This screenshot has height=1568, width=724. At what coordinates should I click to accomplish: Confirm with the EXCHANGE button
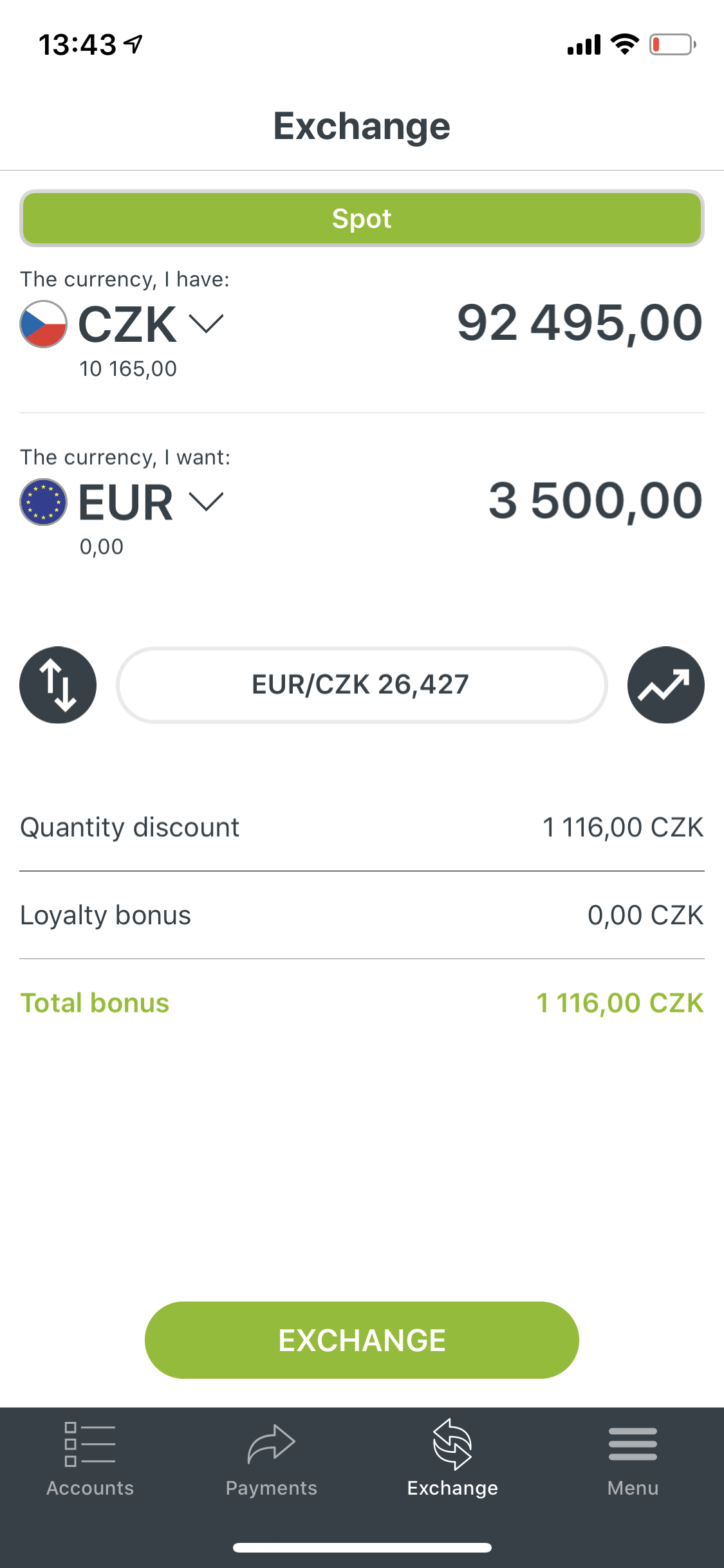pyautogui.click(x=362, y=1340)
